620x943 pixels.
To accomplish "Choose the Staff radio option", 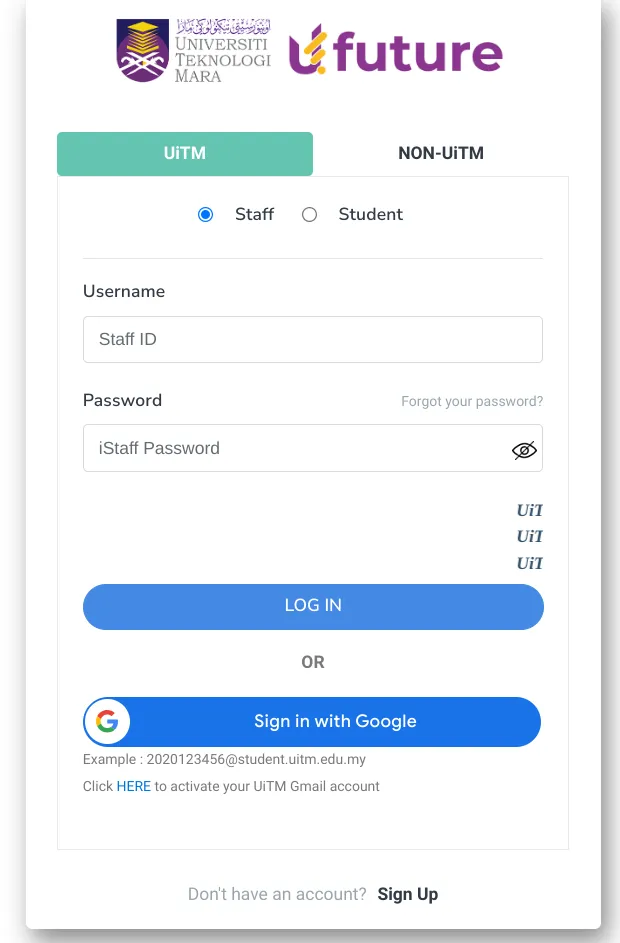I will (x=206, y=214).
